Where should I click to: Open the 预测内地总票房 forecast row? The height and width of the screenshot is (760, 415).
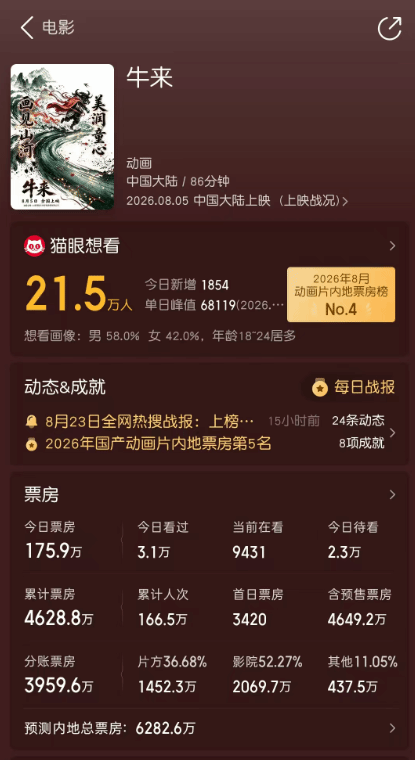(x=209, y=728)
